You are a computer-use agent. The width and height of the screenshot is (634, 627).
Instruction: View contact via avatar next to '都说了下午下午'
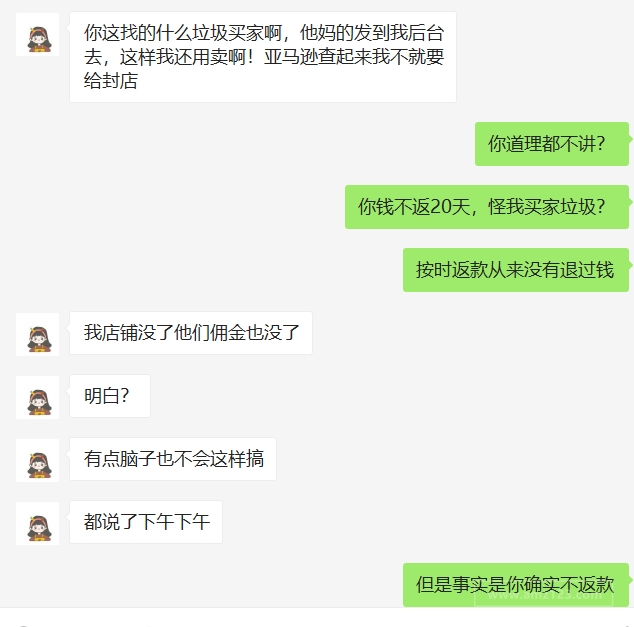[x=38, y=523]
